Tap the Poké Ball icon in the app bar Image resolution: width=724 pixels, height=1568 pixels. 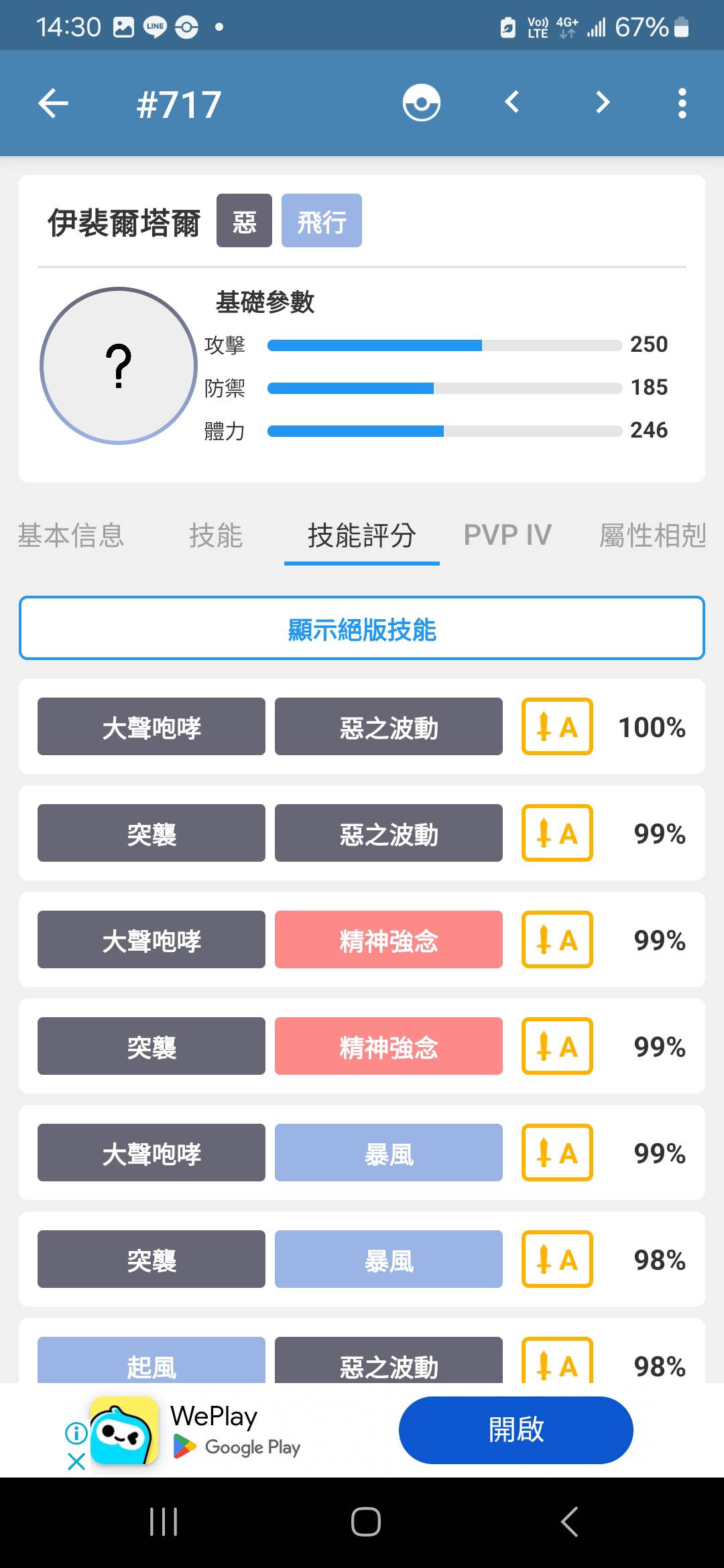click(421, 103)
